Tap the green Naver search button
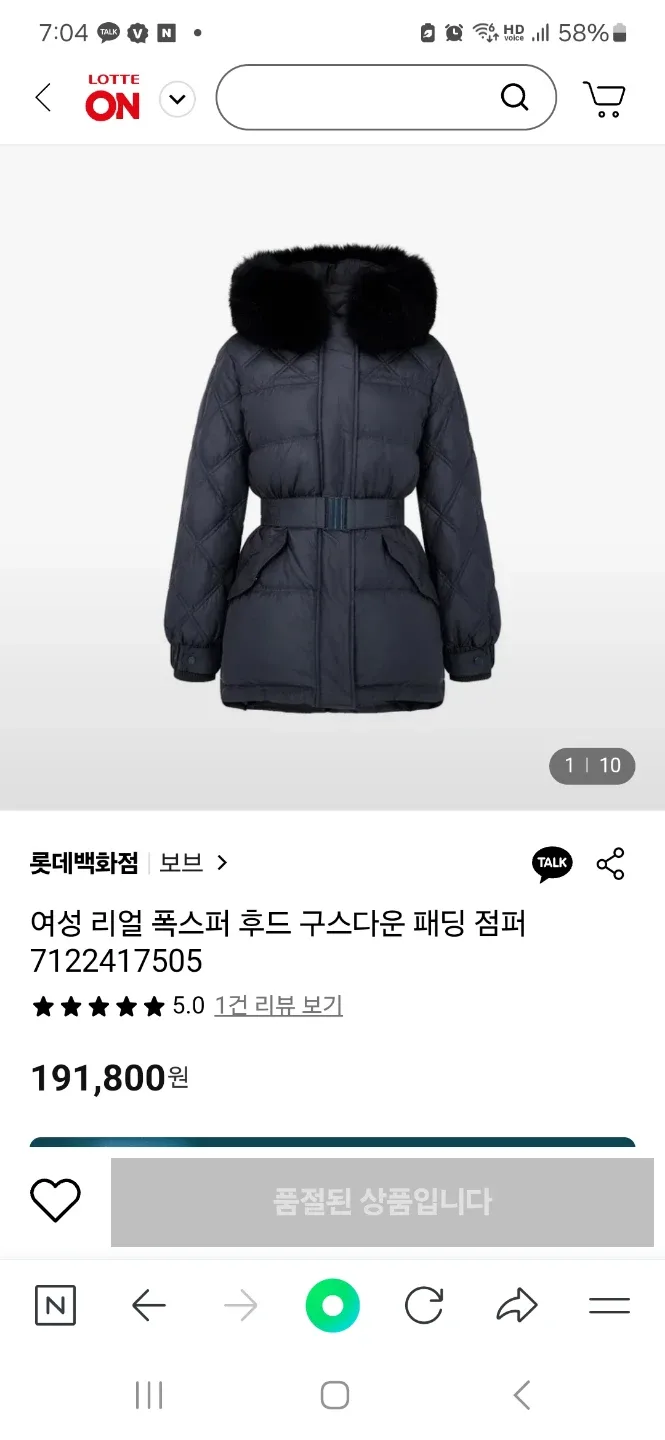The image size is (665, 1440). point(332,1306)
